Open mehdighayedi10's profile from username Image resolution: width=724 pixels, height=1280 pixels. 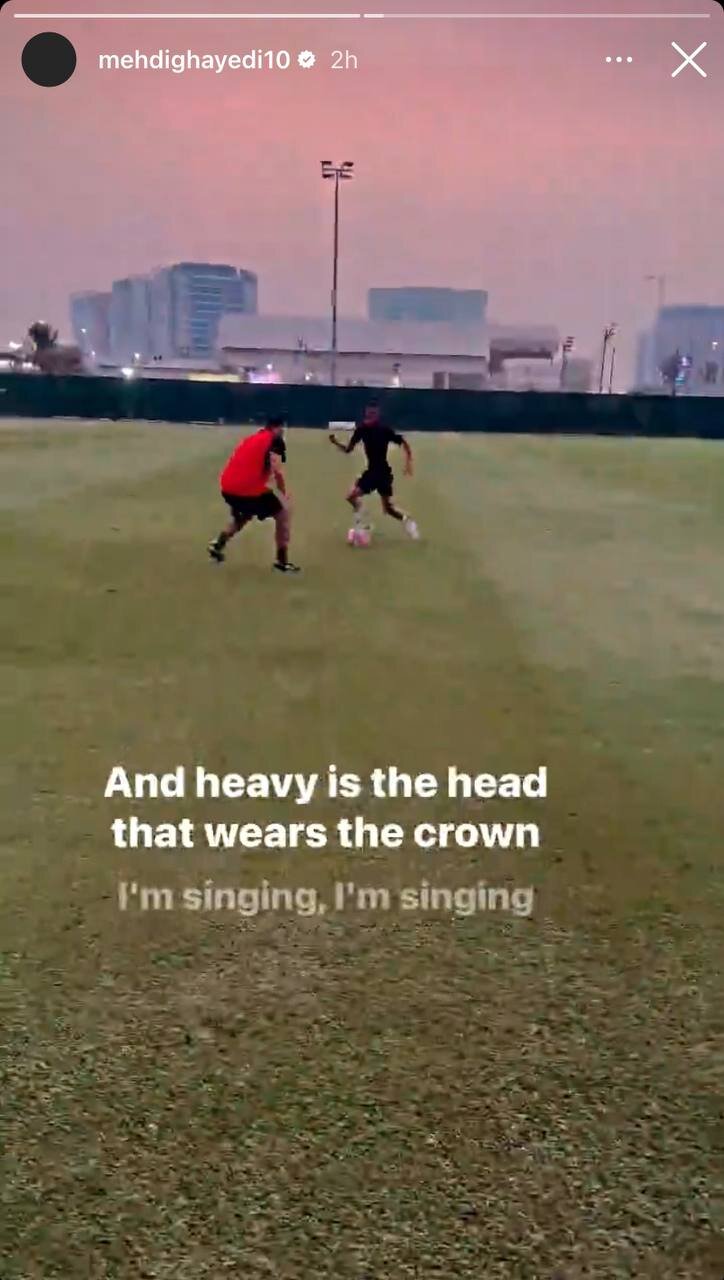pos(193,60)
